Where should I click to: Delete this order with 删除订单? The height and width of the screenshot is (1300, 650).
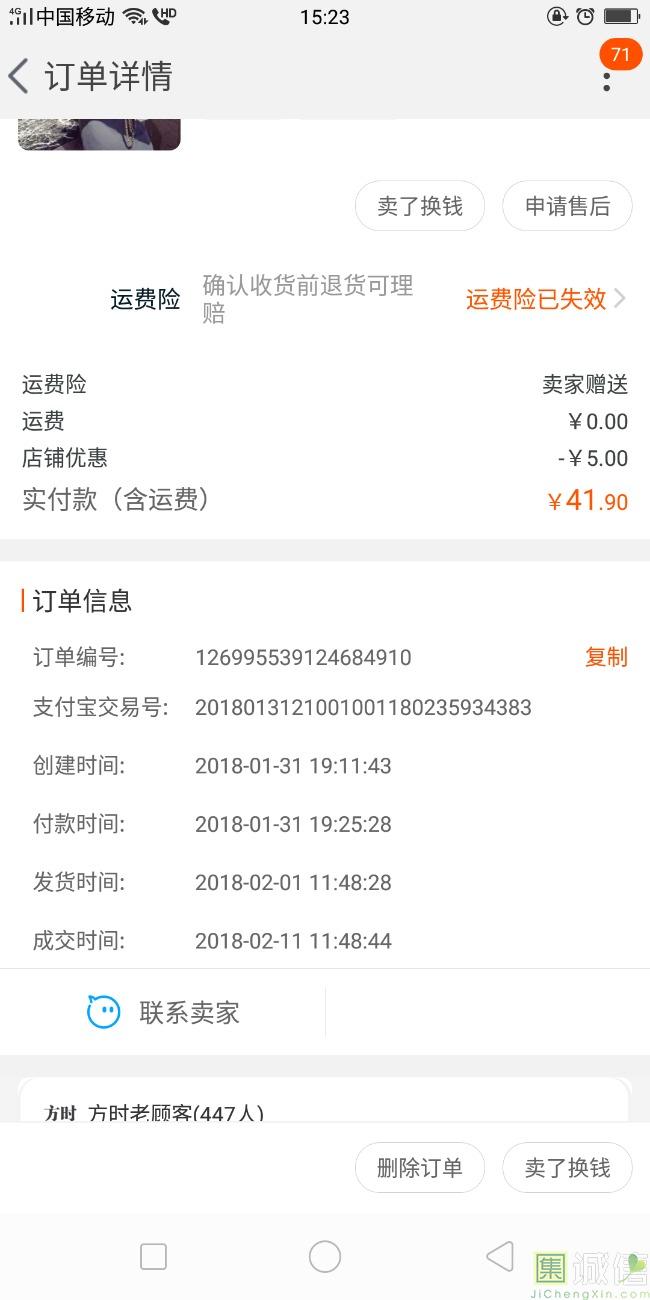coord(420,1168)
